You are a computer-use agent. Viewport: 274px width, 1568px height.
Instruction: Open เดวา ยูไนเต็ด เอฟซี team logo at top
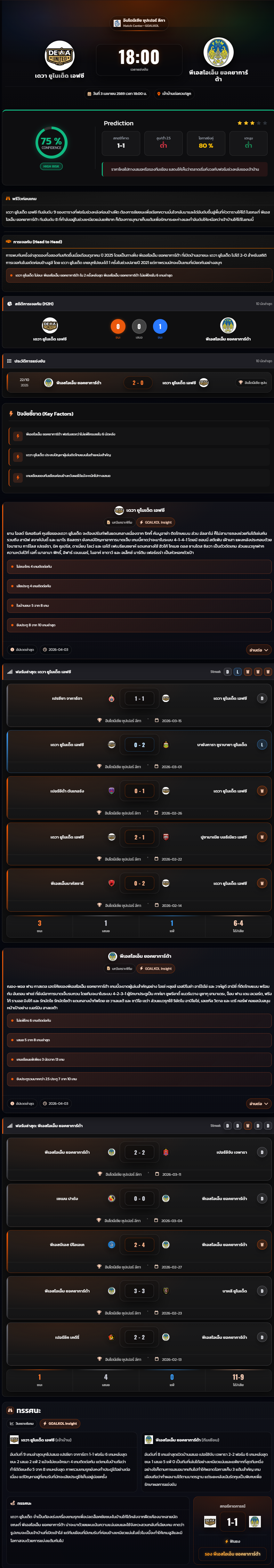click(x=60, y=55)
